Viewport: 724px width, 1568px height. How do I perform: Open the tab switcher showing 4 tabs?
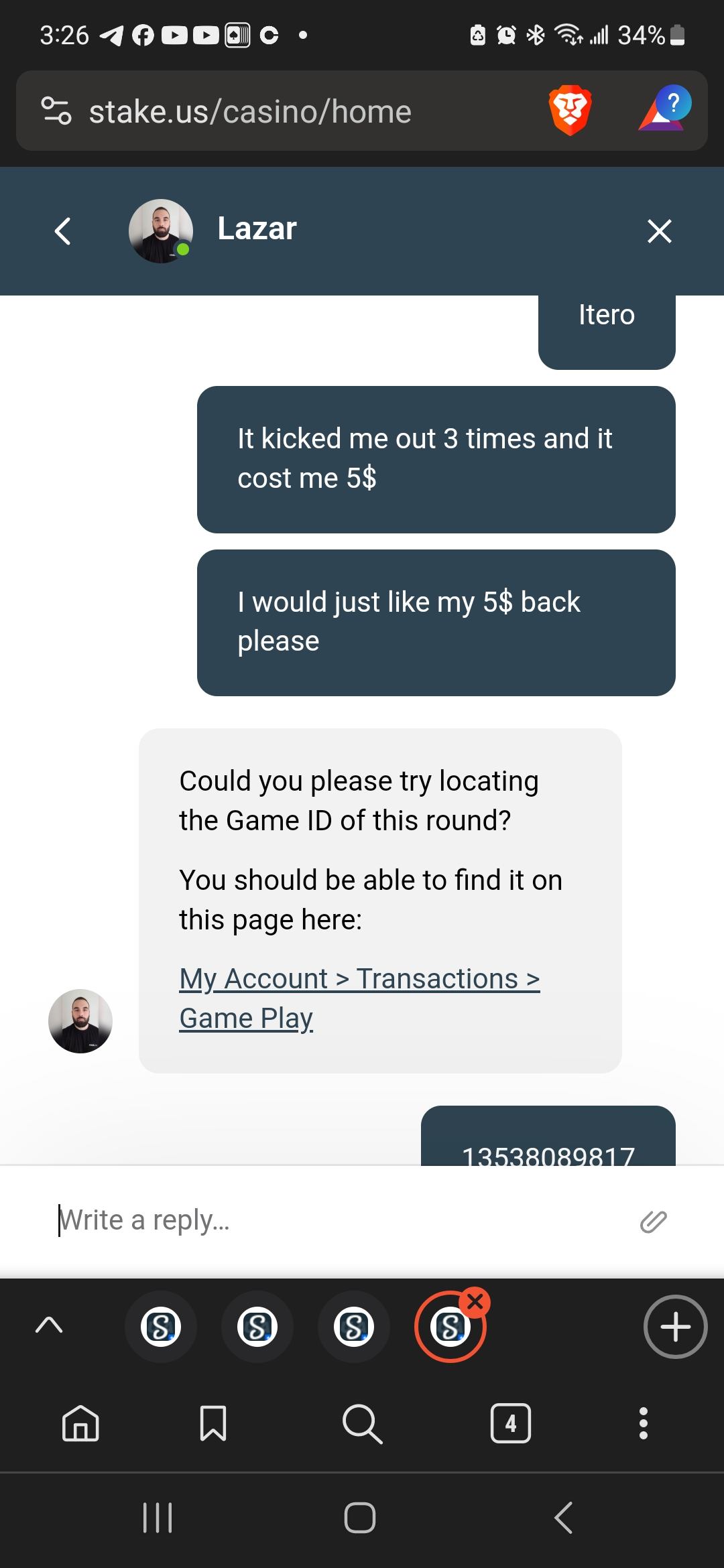[x=510, y=1423]
